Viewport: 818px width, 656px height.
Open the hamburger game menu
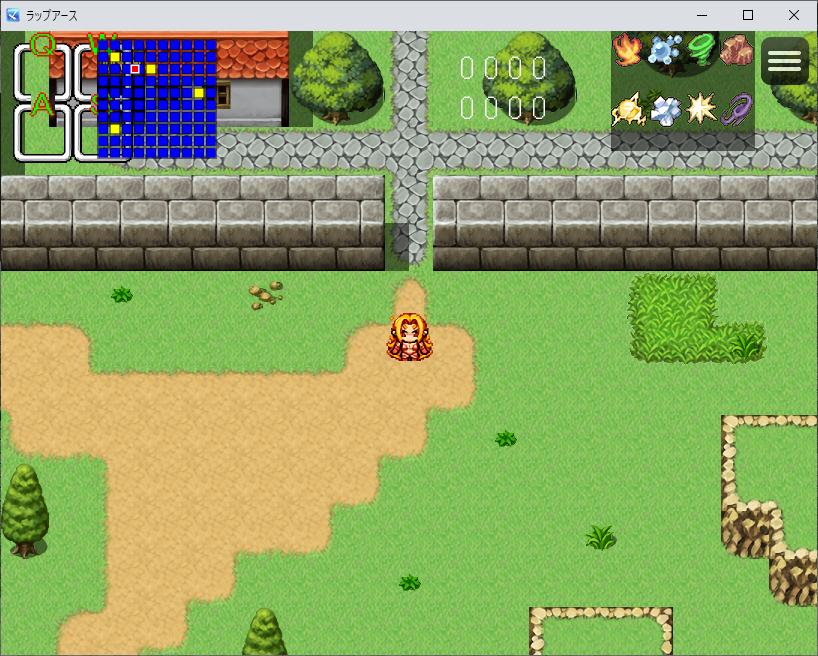(785, 62)
